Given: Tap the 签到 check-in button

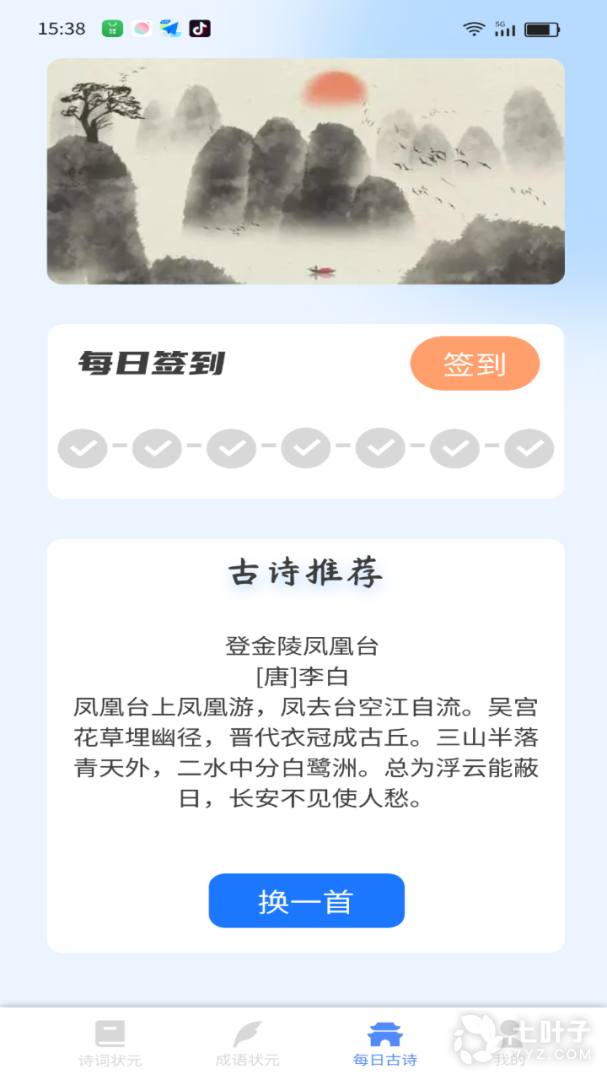Looking at the screenshot, I should [x=474, y=364].
